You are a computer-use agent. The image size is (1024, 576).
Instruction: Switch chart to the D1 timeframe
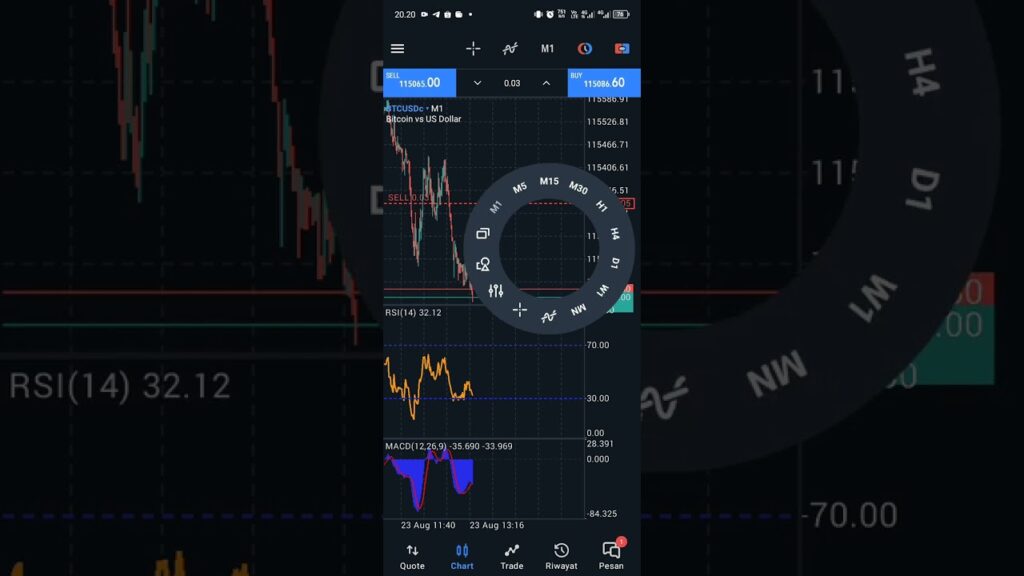[616, 263]
